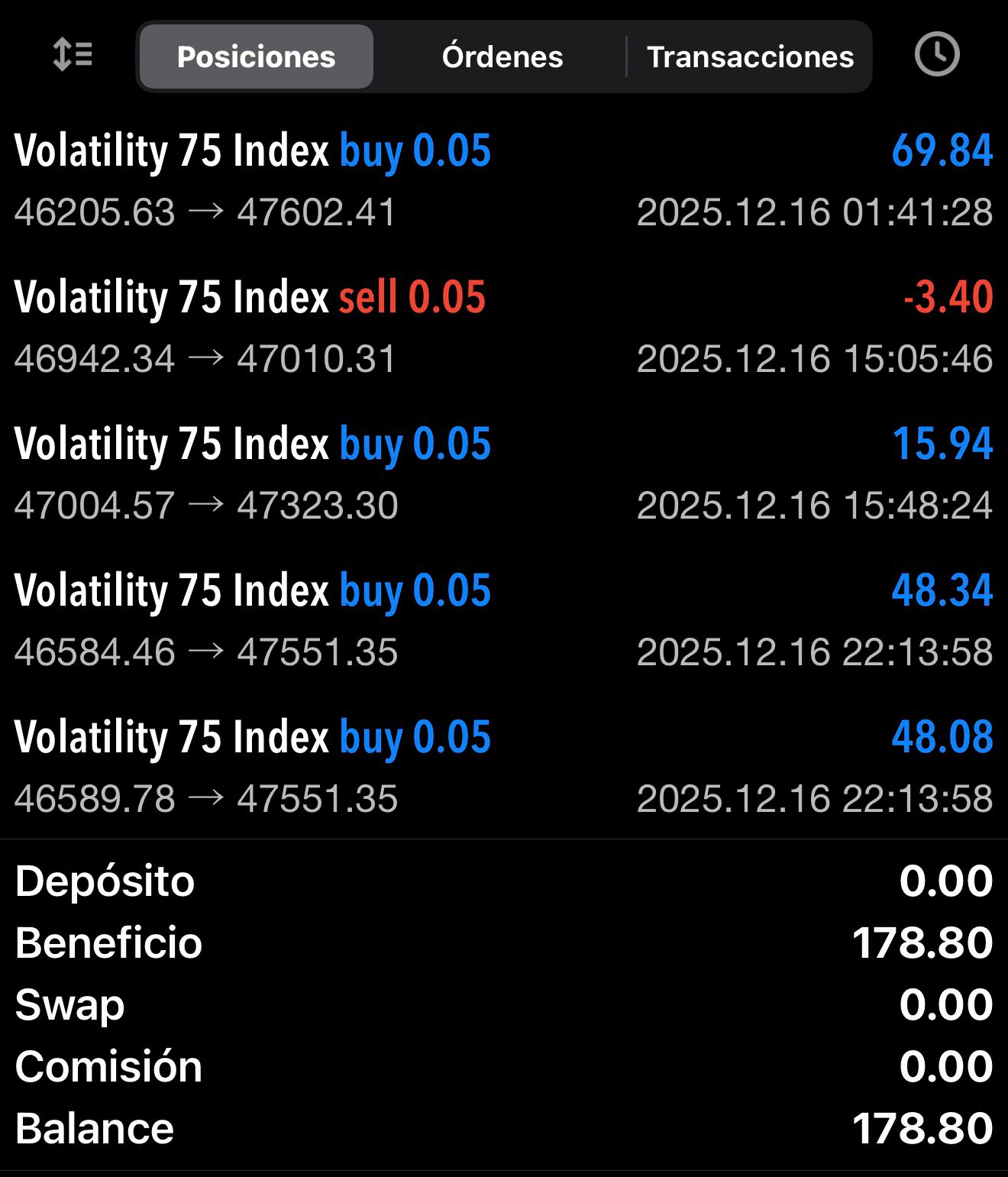Tap the Beneficio 178.80 summary row
The height and width of the screenshot is (1177, 1008).
coord(504,943)
